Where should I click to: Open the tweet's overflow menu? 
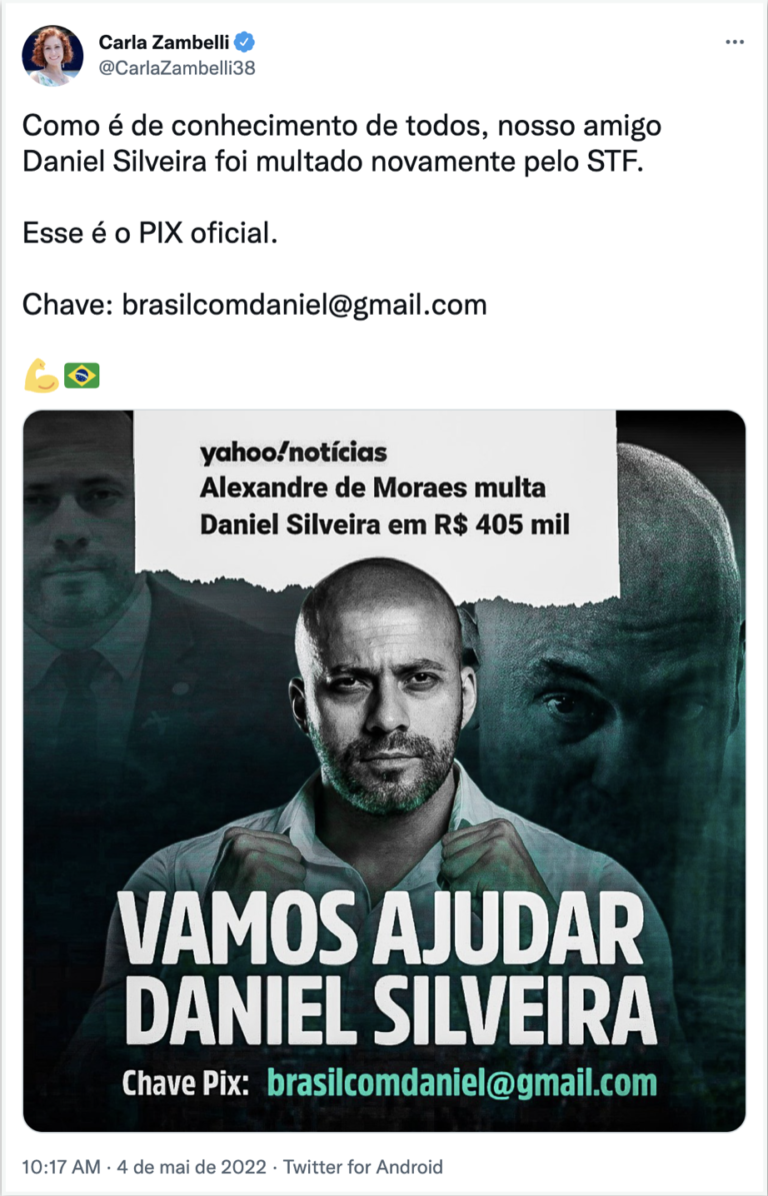tap(734, 43)
